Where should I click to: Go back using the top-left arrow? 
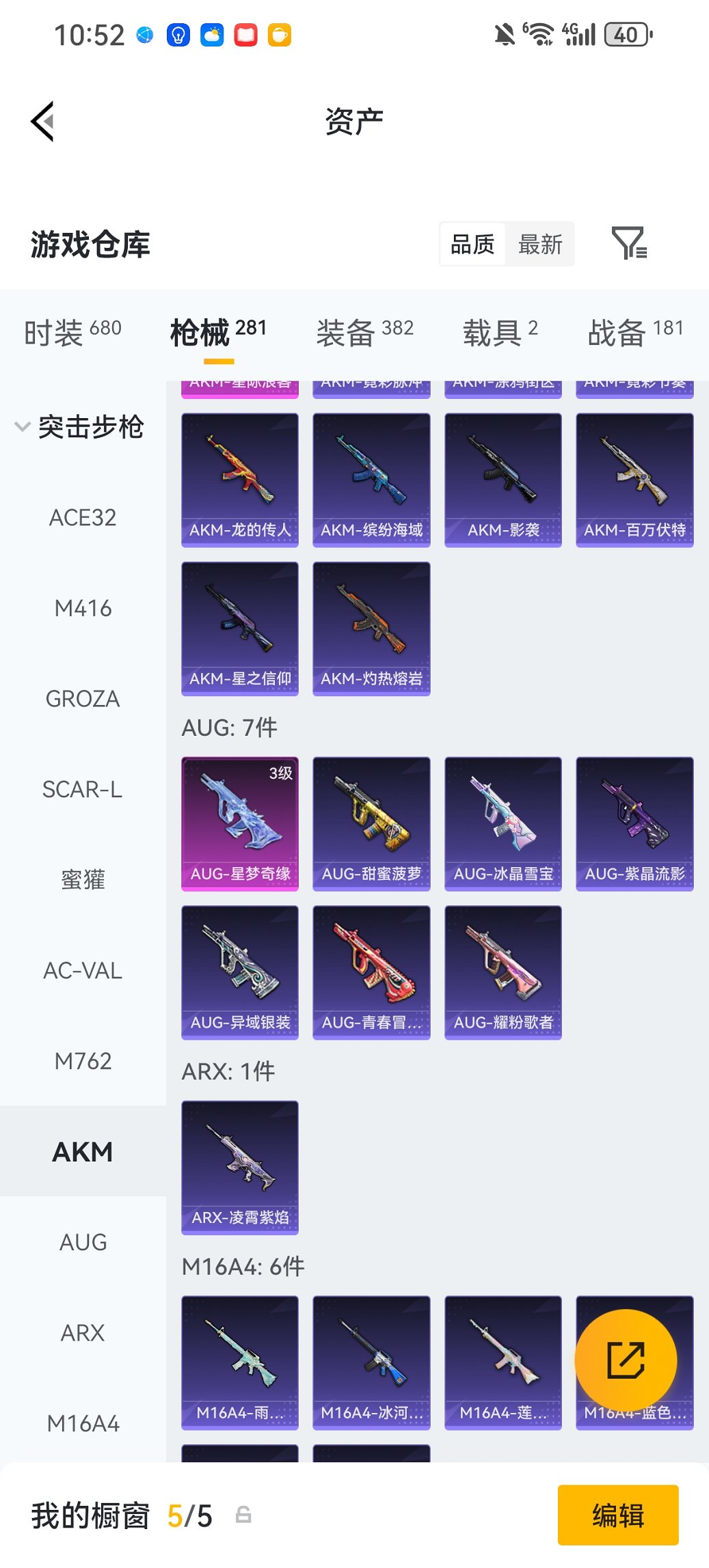43,122
